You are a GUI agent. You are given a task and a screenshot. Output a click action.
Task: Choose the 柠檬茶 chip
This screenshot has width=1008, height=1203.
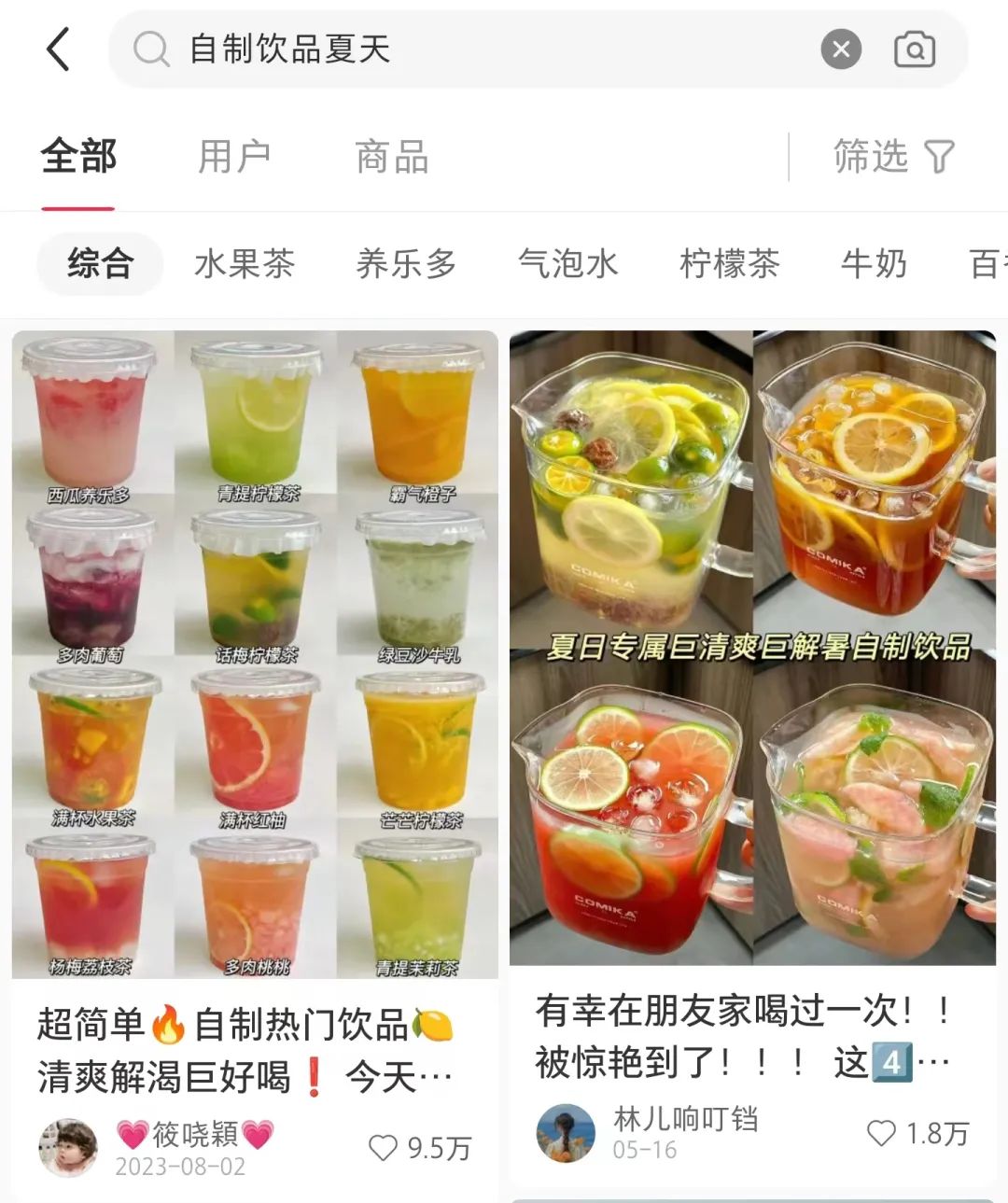(729, 264)
